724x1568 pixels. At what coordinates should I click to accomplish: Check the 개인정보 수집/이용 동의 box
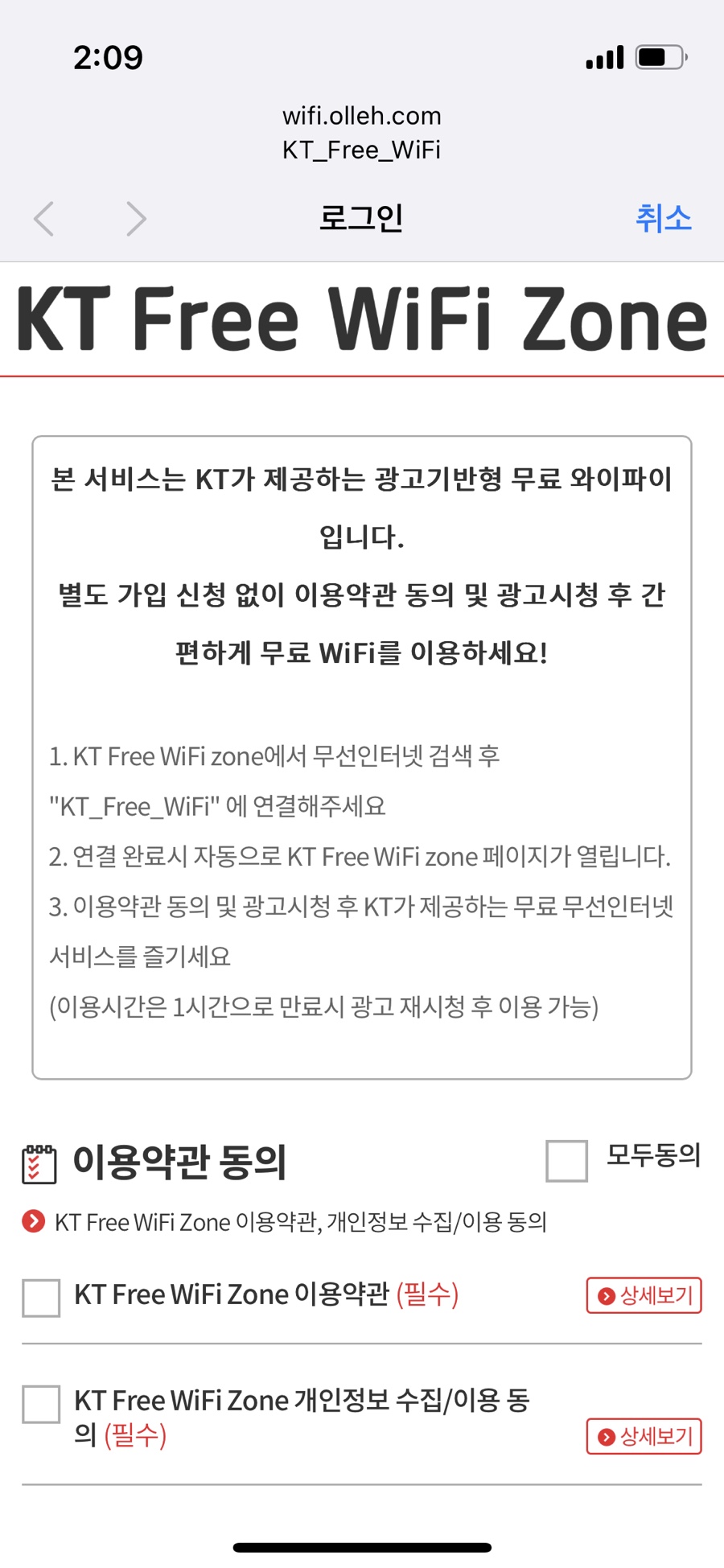pyautogui.click(x=41, y=1404)
